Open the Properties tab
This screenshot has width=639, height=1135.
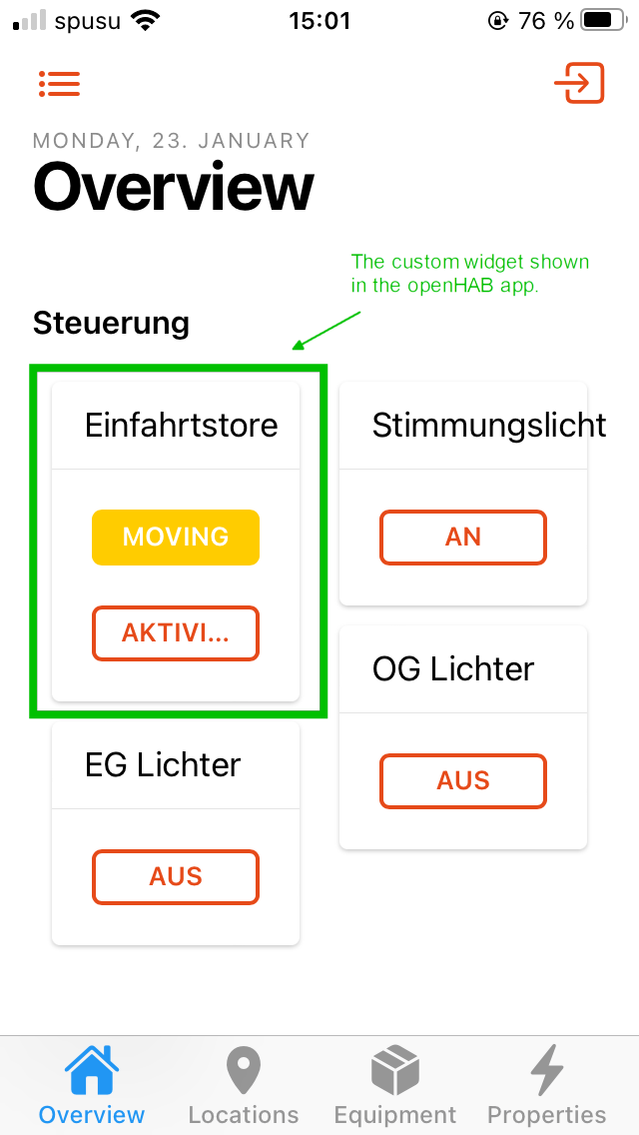point(547,1086)
